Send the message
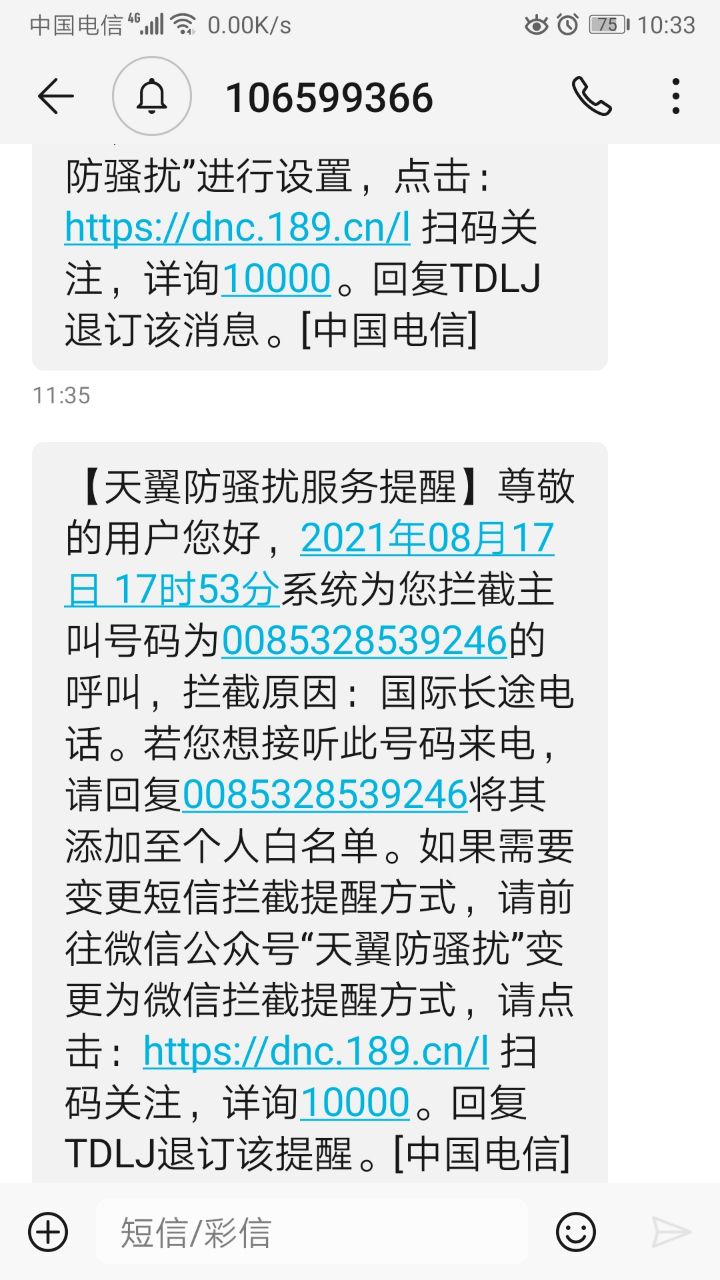 (x=671, y=1231)
